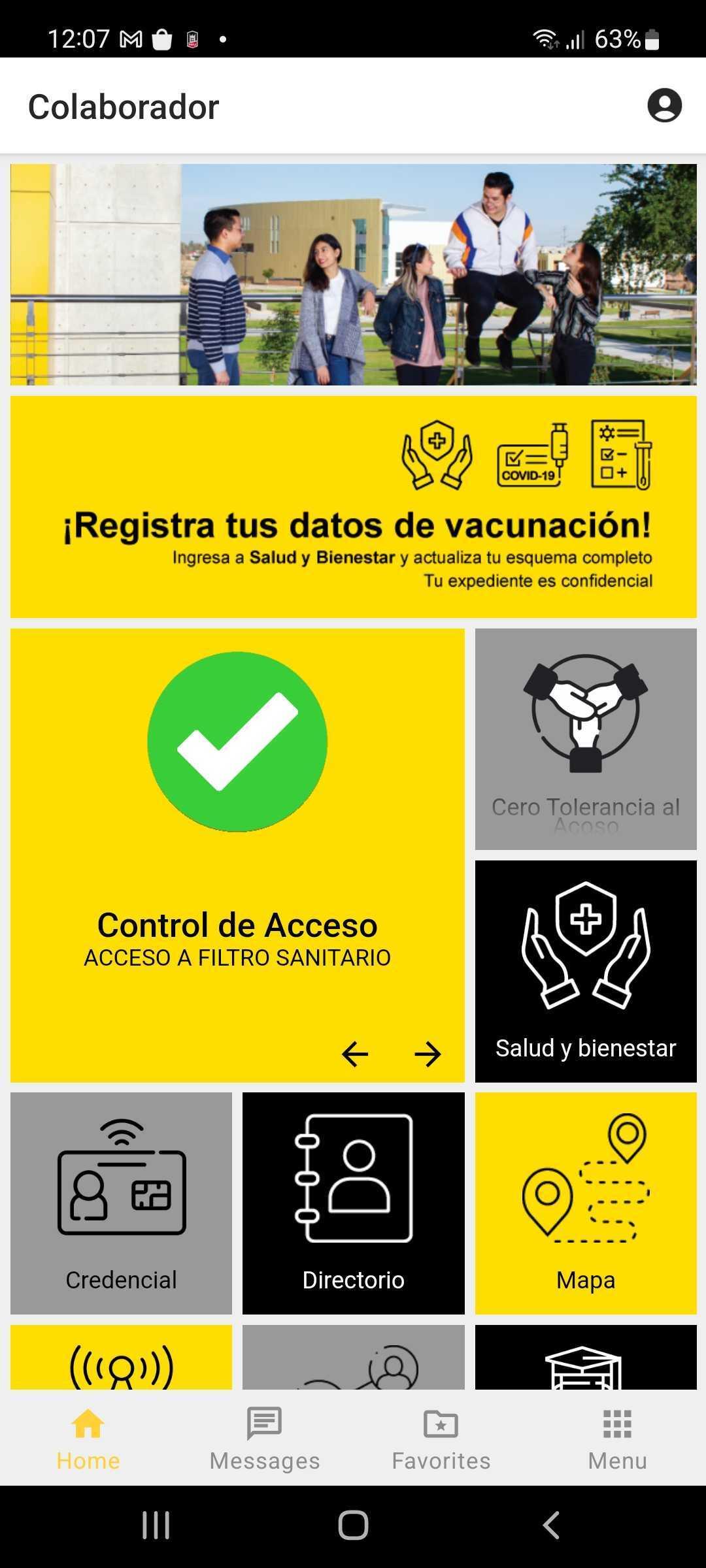Open the Cero Tolerancia al Acoso tile
Viewport: 706px width, 1568px height.
point(586,739)
